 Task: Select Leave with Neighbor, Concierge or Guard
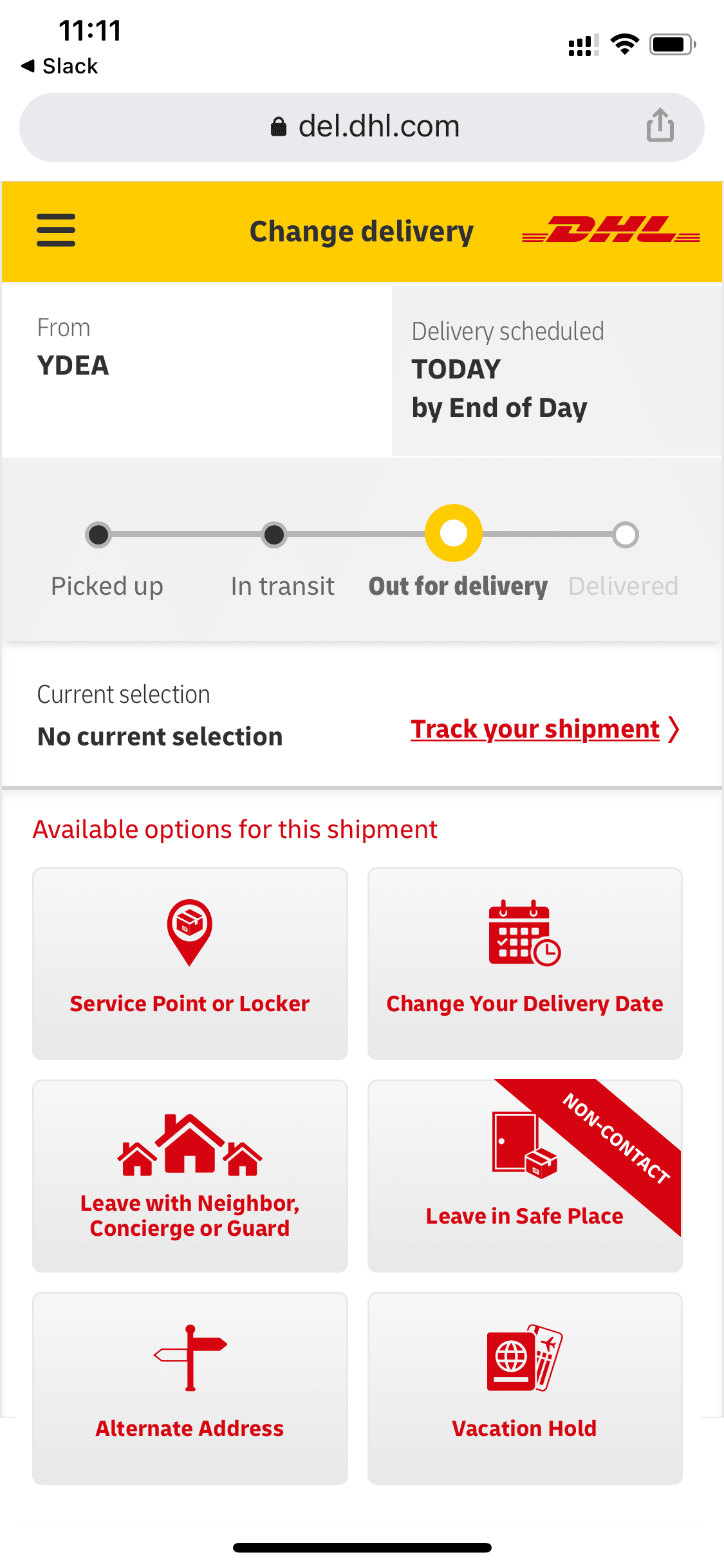(x=190, y=1176)
